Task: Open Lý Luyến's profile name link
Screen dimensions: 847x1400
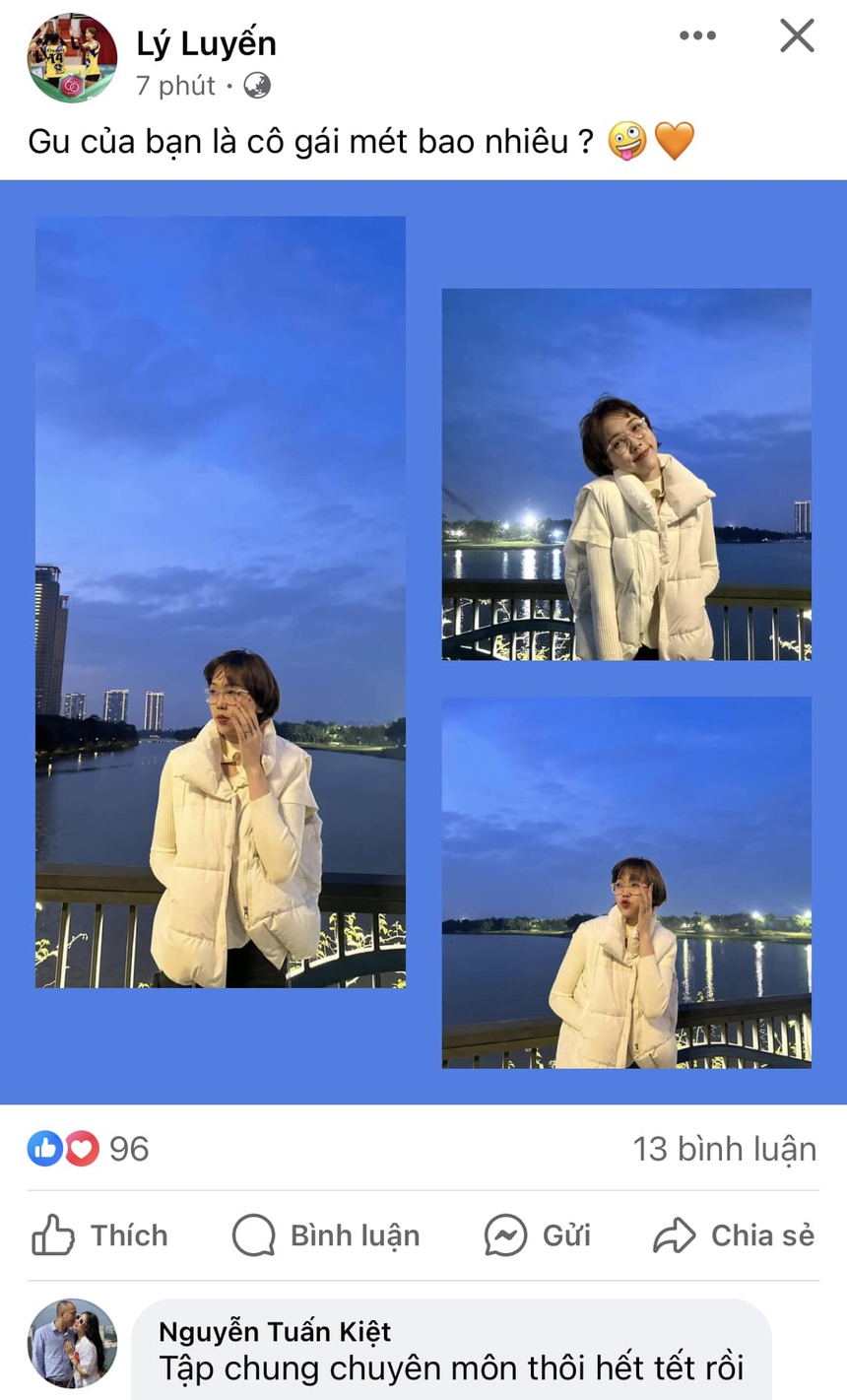Action: pyautogui.click(x=206, y=43)
